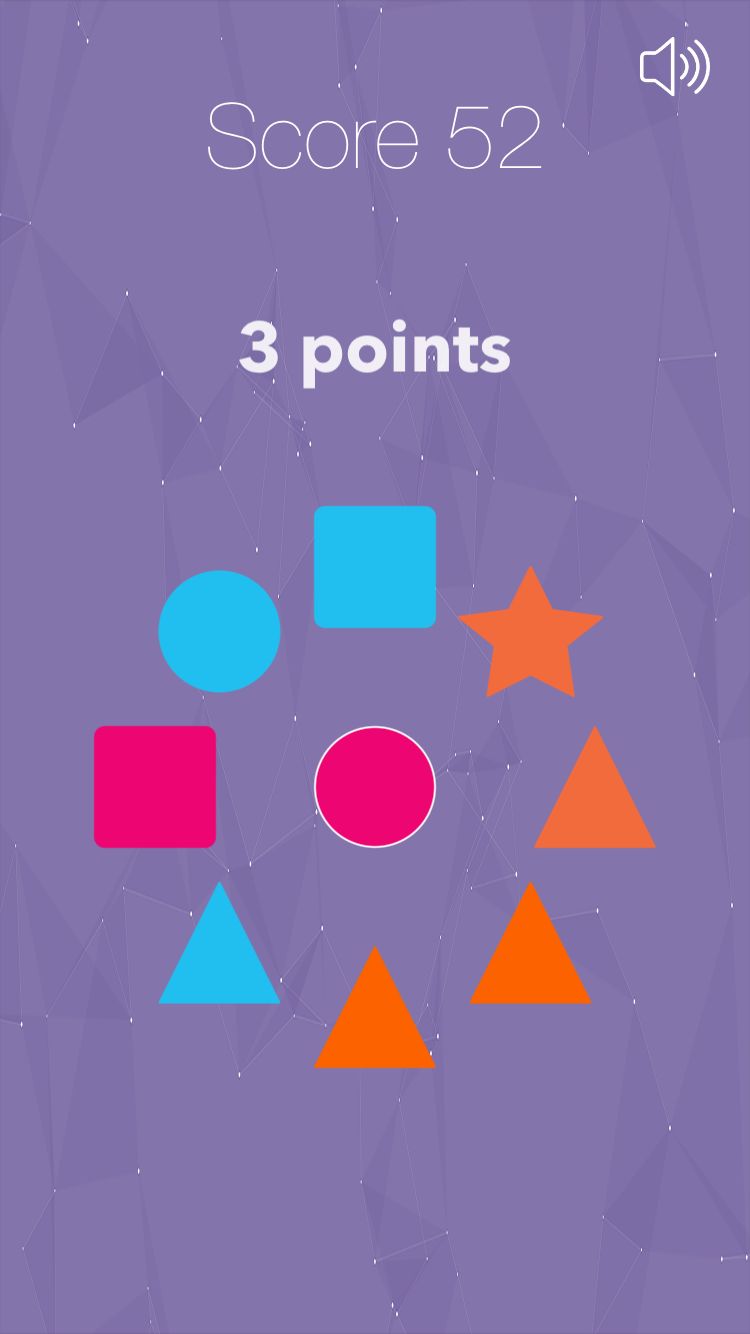The width and height of the screenshot is (750, 1334).
Task: Select the blue square shape
Action: pos(375,567)
